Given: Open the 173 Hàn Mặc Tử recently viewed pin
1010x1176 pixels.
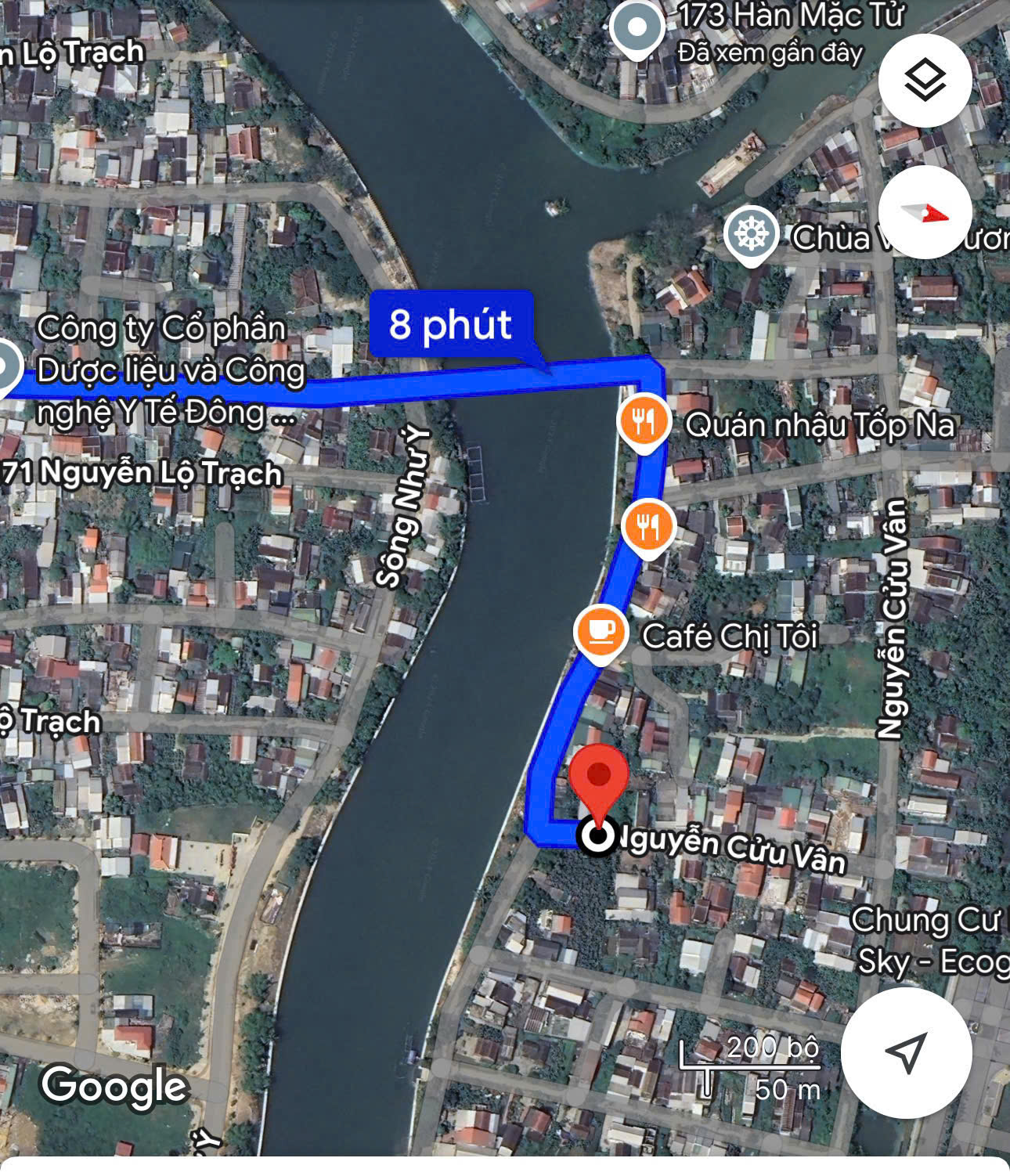Looking at the screenshot, I should coord(637,28).
